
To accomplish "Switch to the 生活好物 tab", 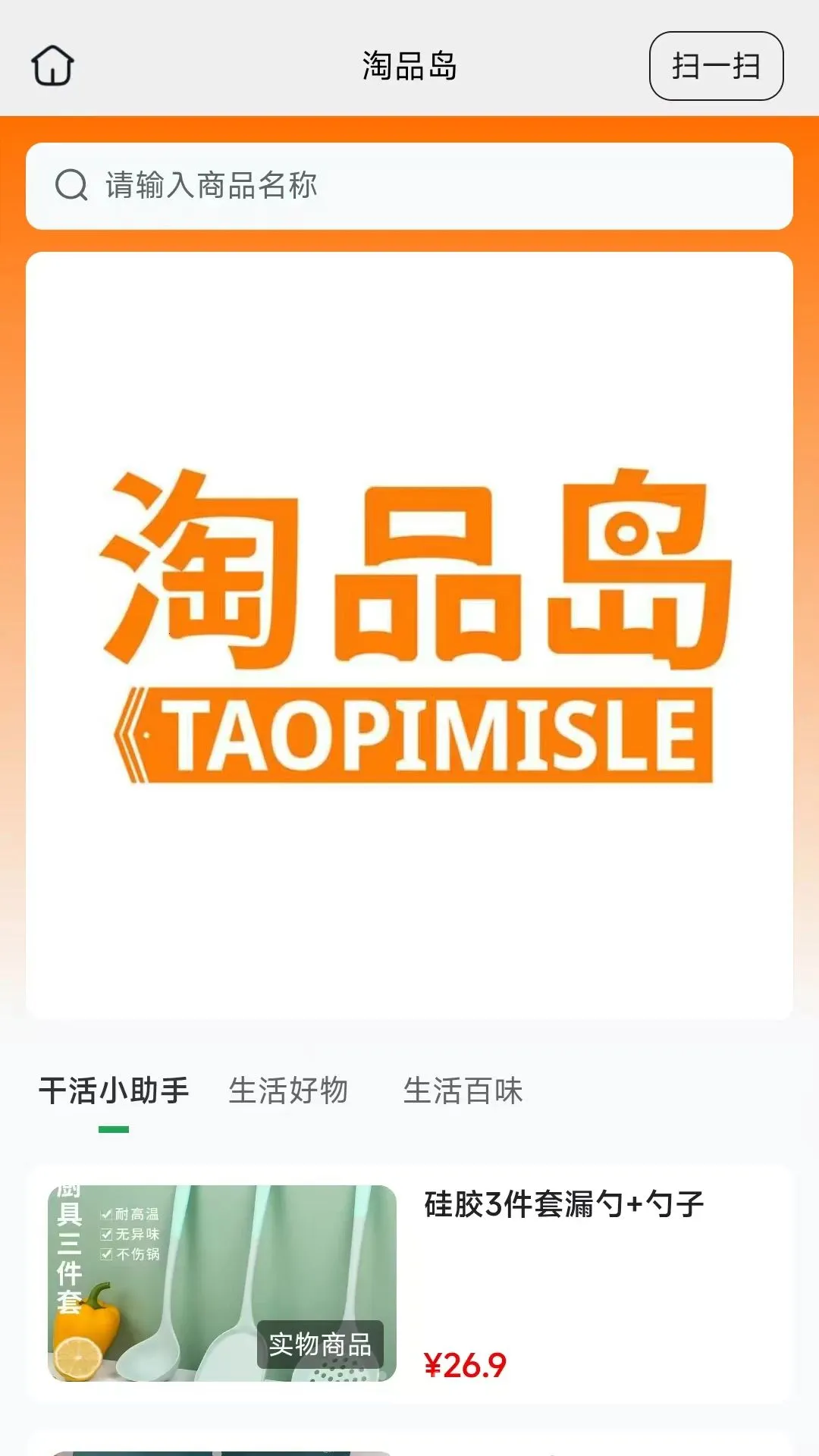I will coord(288,1091).
